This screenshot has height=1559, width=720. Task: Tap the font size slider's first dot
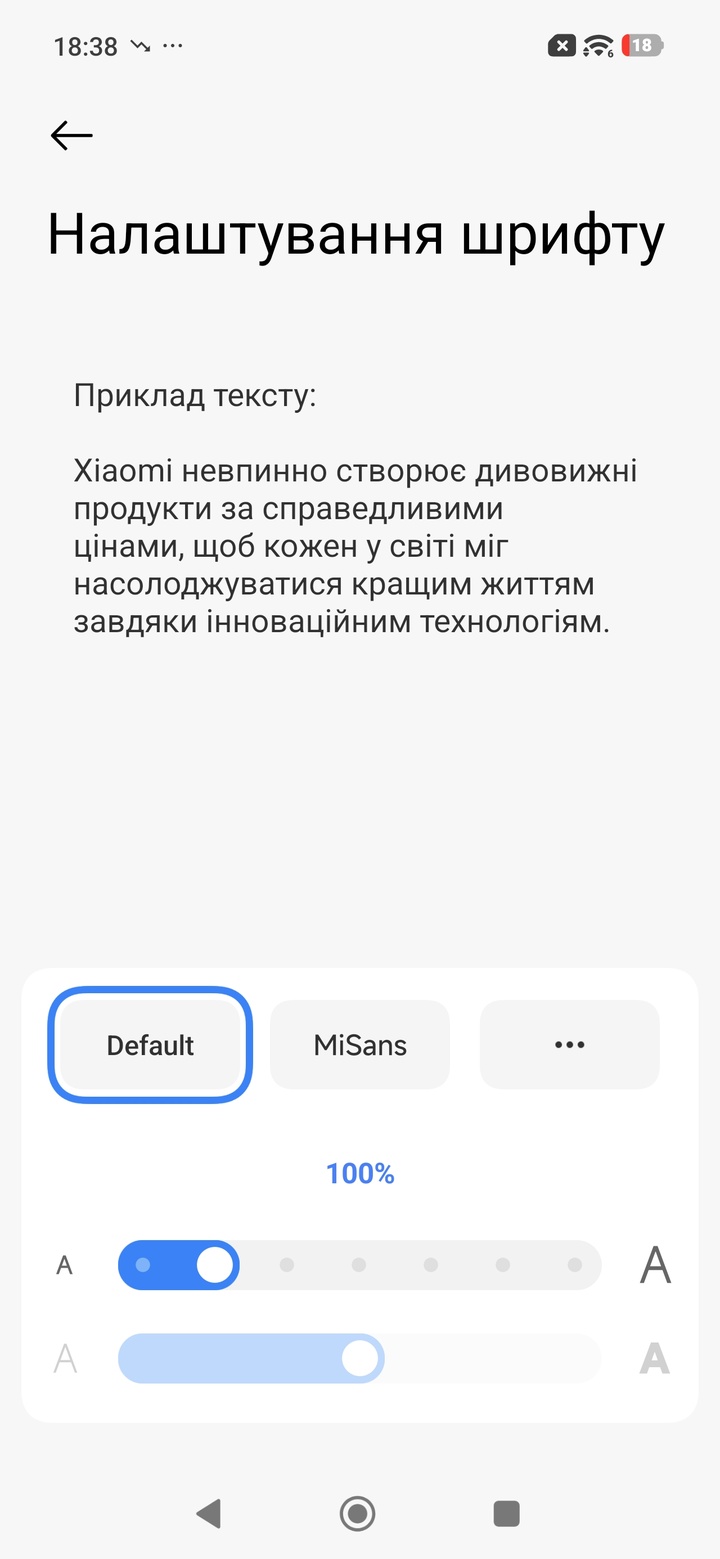[143, 1265]
